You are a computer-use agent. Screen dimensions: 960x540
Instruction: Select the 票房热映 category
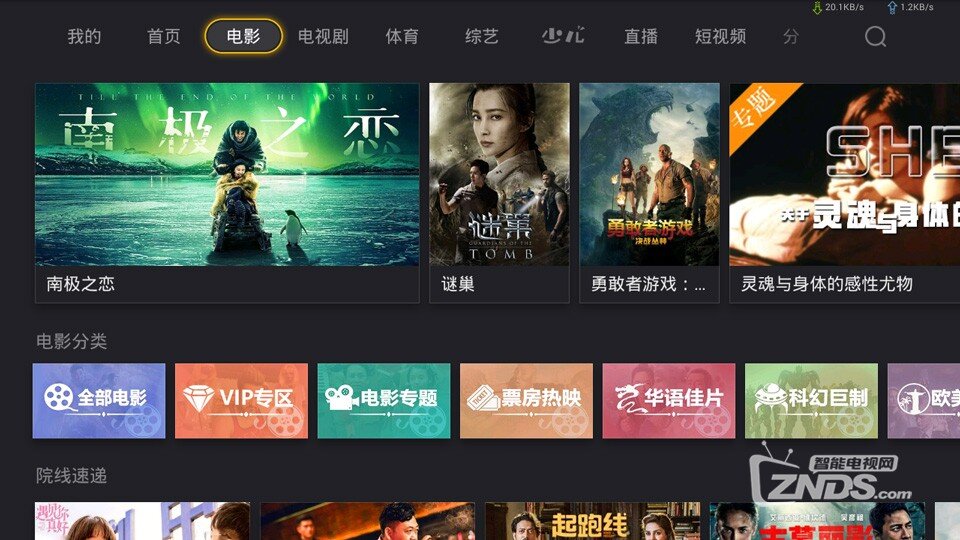[x=526, y=400]
